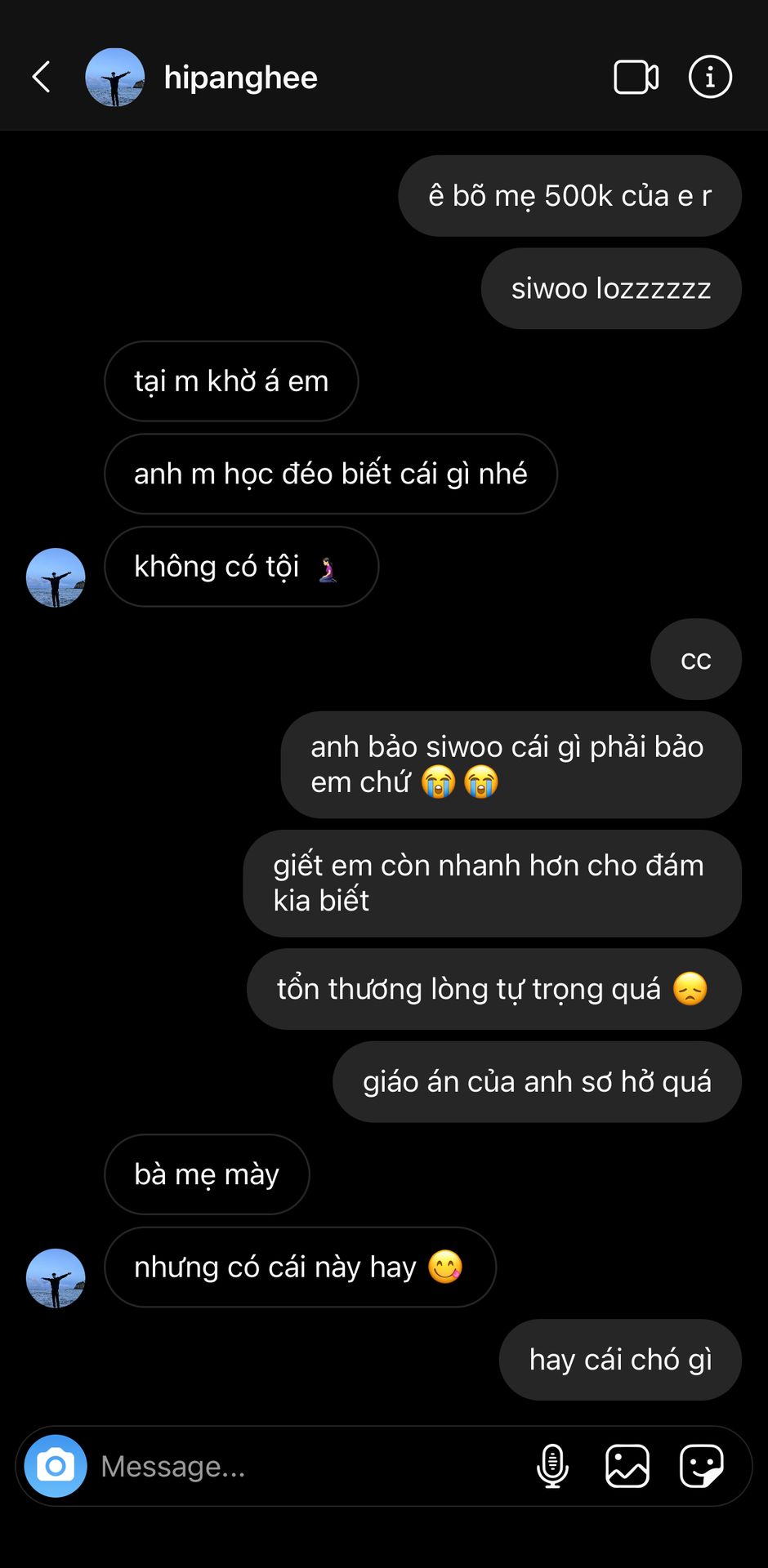Open the sticker picker

point(701,1466)
